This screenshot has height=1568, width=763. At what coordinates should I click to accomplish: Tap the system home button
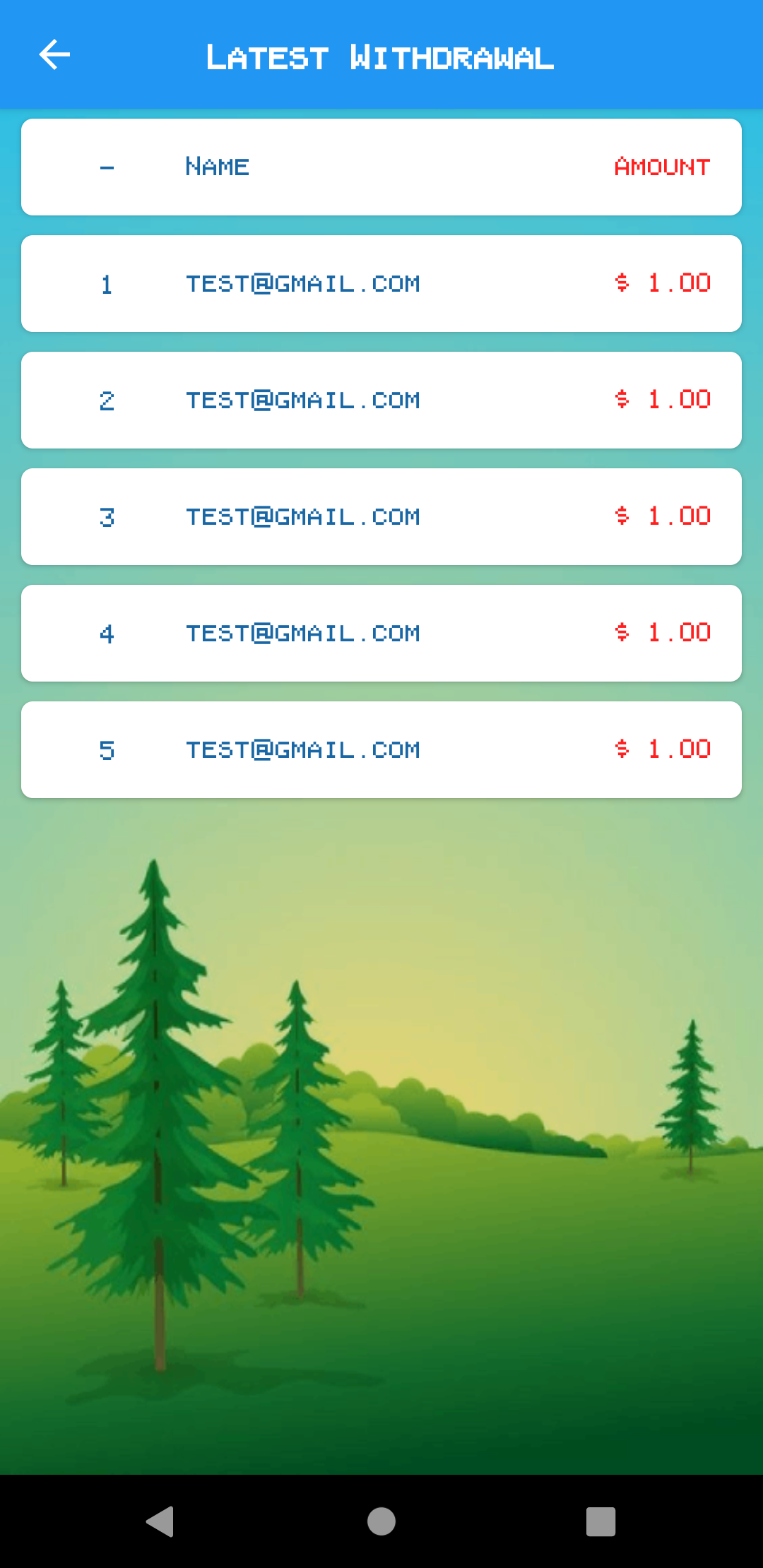point(381,1521)
